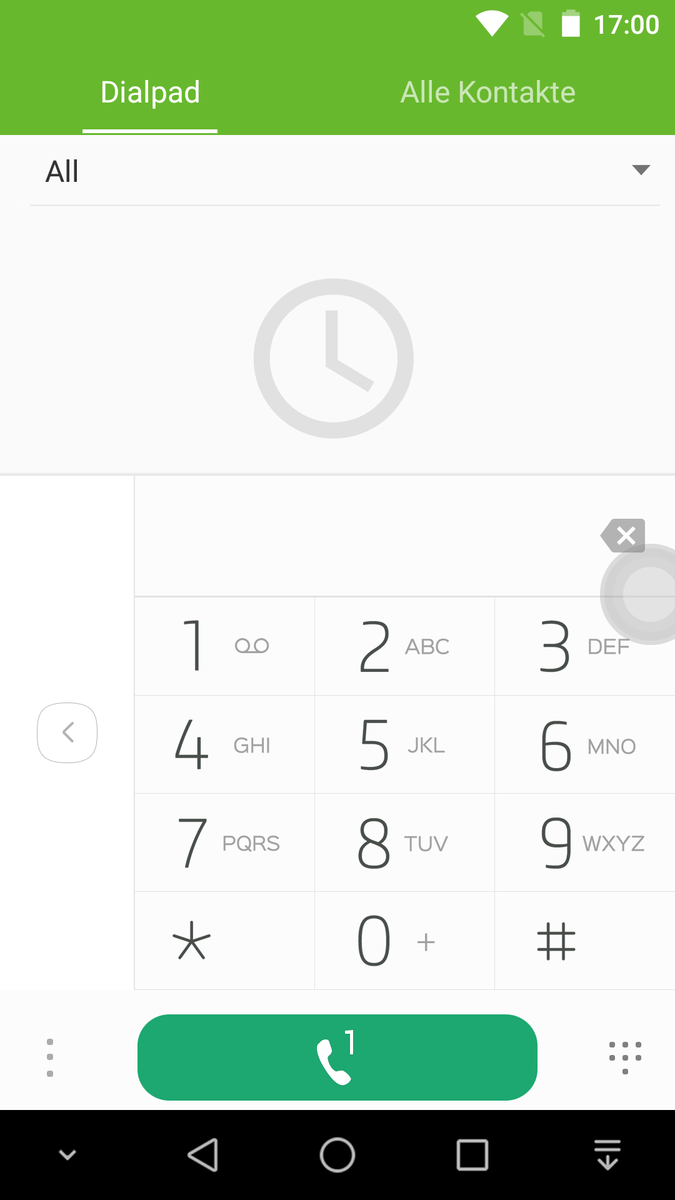Enter digit 4 GHI
Screen dimensions: 675x1200
click(x=224, y=745)
